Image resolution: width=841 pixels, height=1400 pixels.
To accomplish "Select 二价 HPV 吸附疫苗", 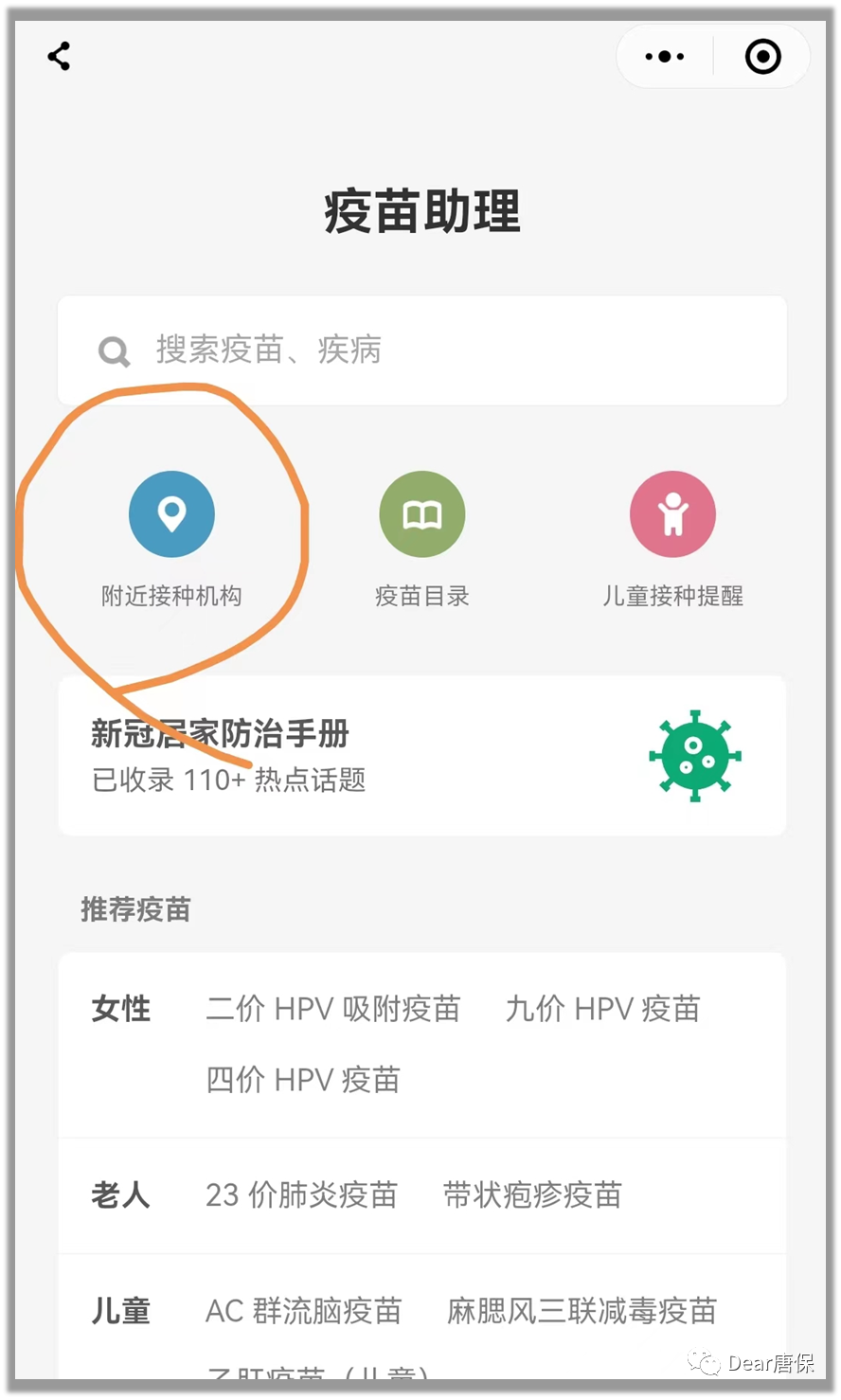I will 333,1009.
